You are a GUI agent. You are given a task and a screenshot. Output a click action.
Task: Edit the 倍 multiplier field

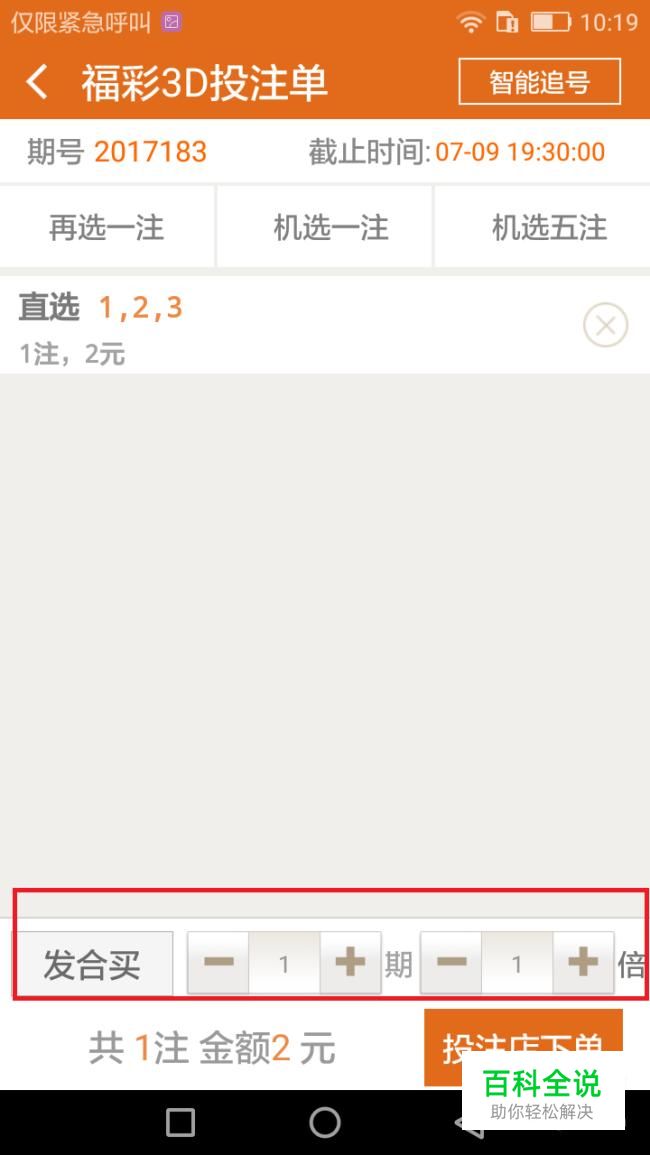pos(517,963)
